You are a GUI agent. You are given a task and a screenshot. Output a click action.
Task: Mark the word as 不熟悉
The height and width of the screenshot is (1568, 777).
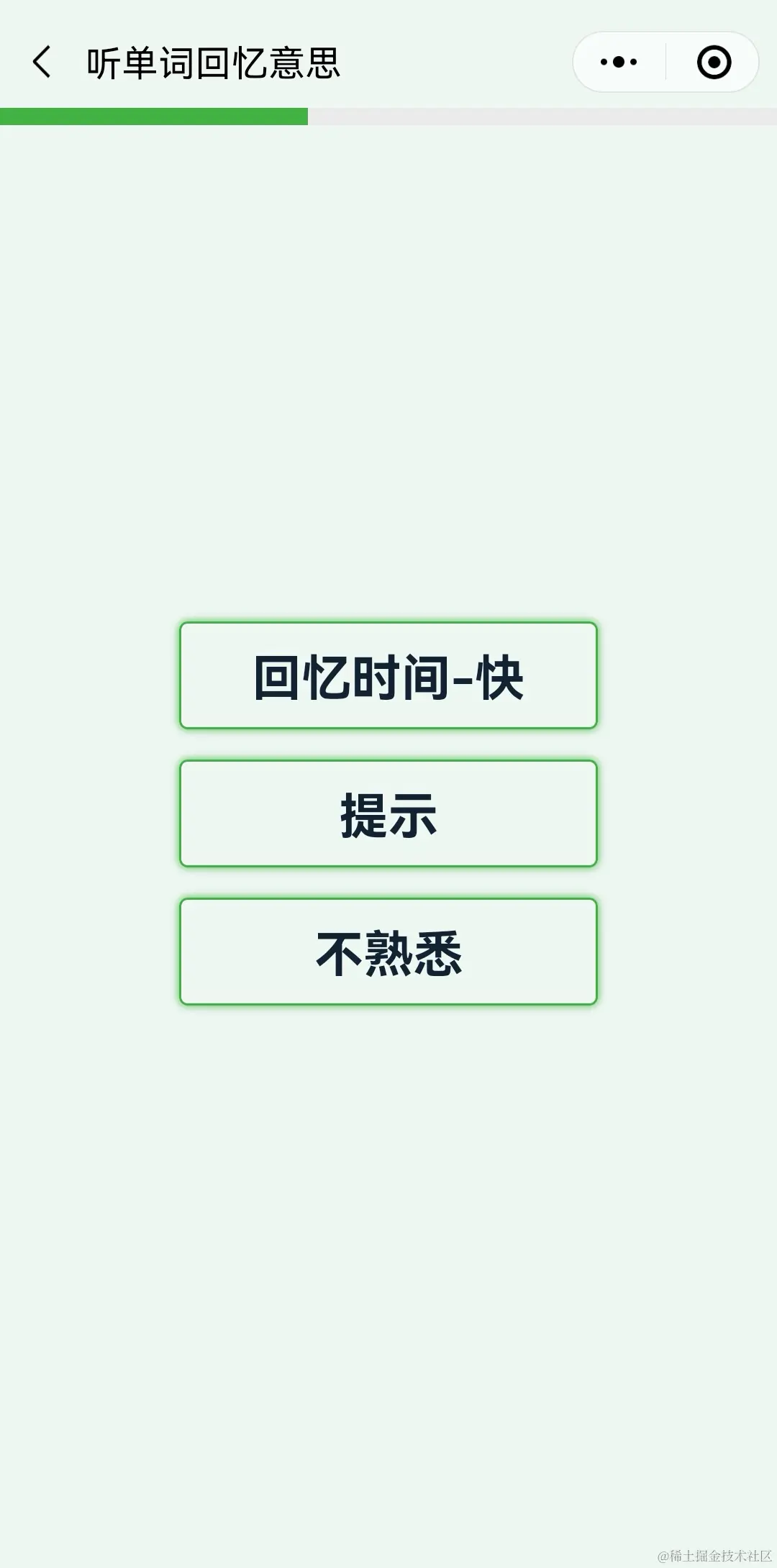pyautogui.click(x=388, y=952)
